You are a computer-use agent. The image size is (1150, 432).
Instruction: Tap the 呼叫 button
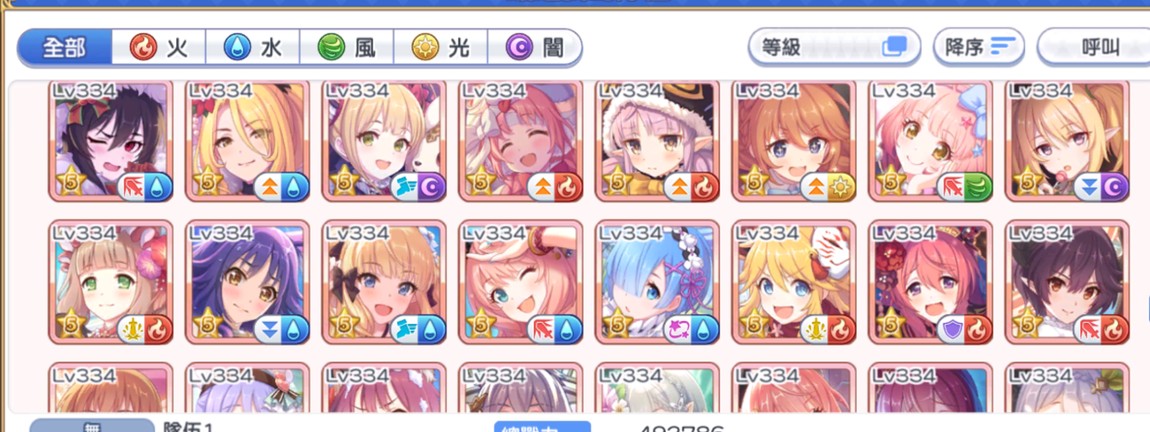(1095, 47)
